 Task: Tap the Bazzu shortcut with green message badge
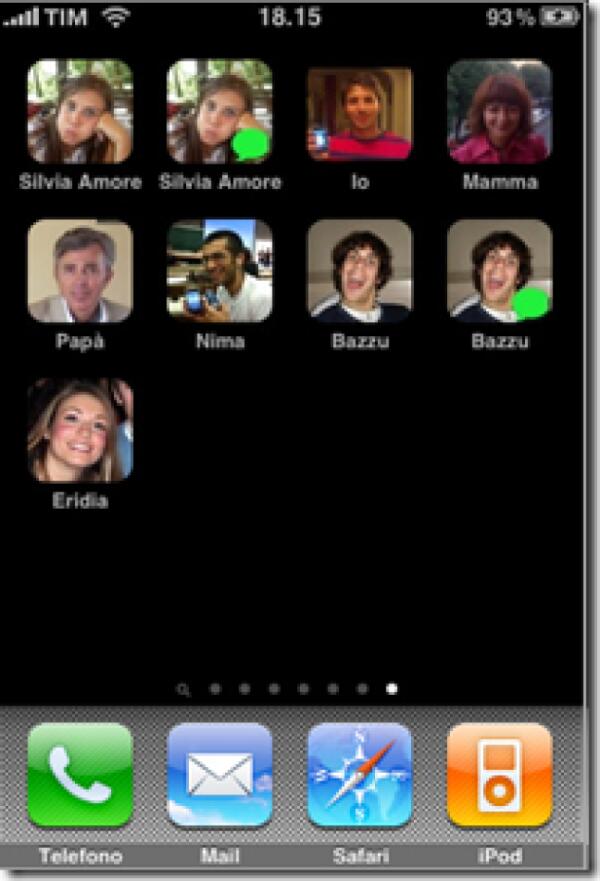[x=499, y=272]
